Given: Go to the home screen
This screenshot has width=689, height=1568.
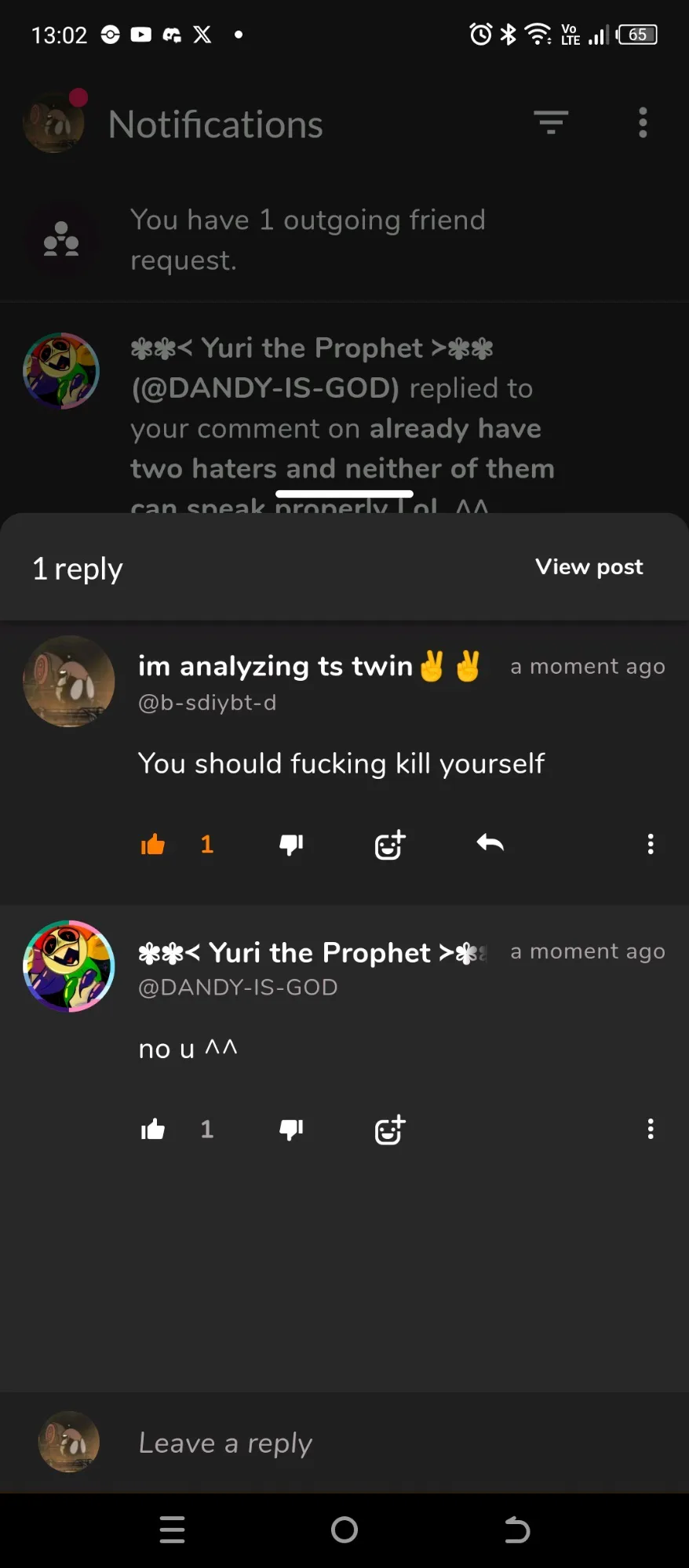Looking at the screenshot, I should pos(344,1530).
